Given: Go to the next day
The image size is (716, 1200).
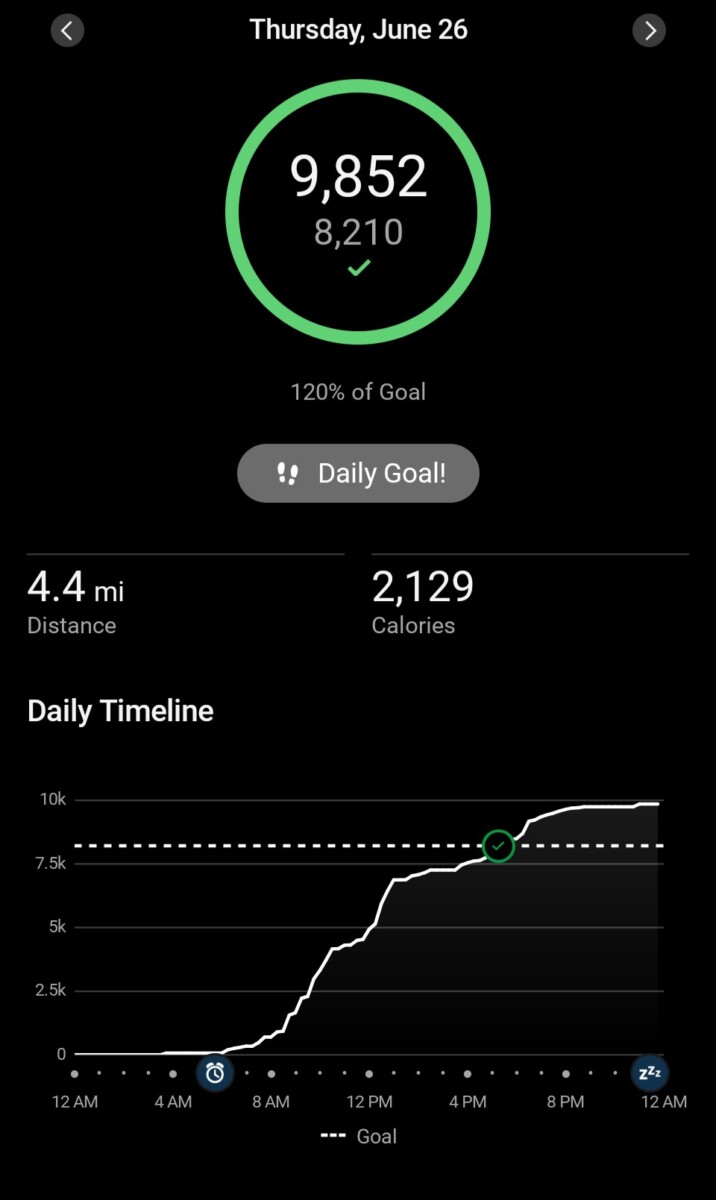Looking at the screenshot, I should [x=650, y=30].
